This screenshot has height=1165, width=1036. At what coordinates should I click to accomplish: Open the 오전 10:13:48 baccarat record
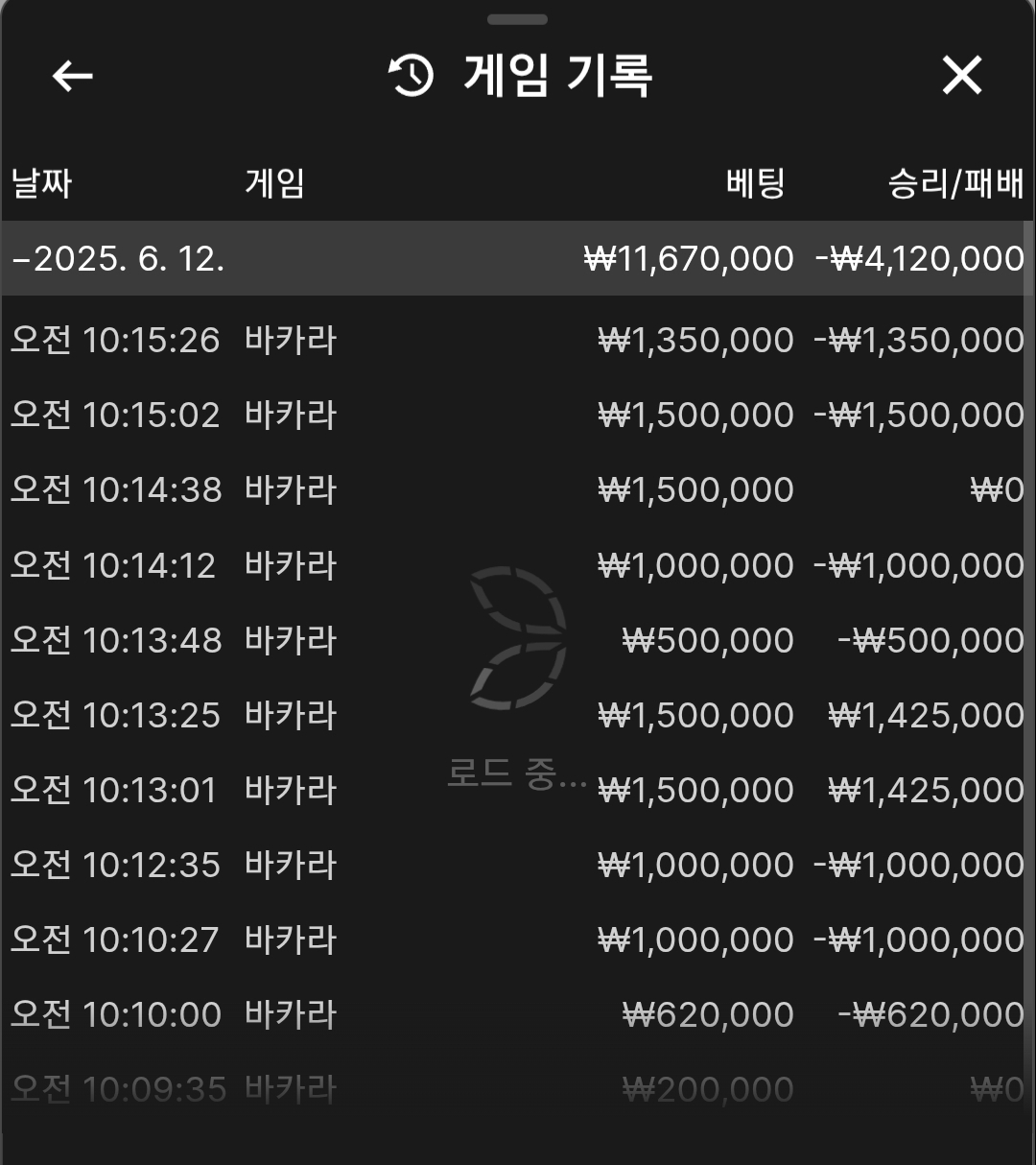(x=516, y=640)
